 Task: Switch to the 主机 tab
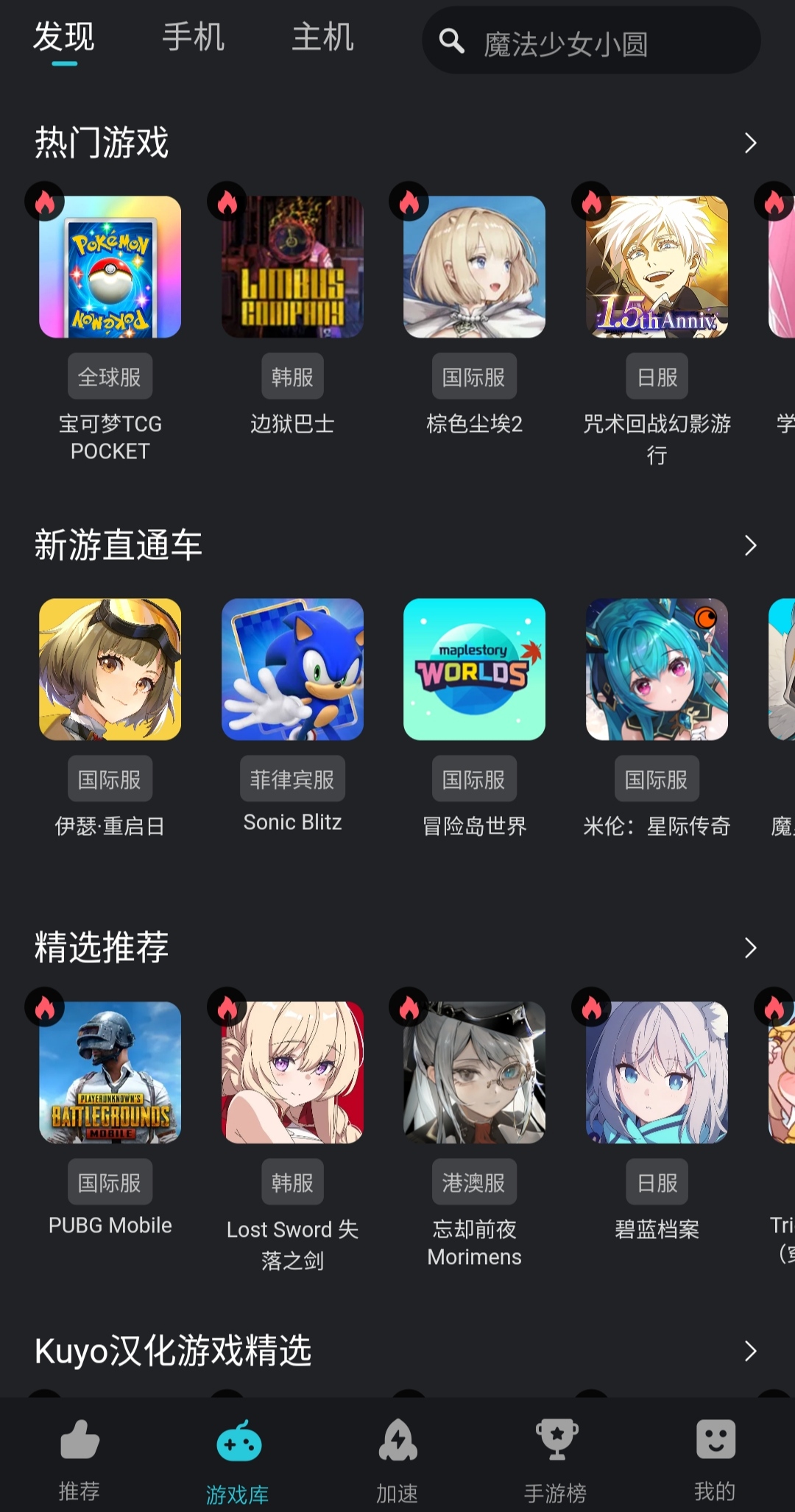pos(322,37)
